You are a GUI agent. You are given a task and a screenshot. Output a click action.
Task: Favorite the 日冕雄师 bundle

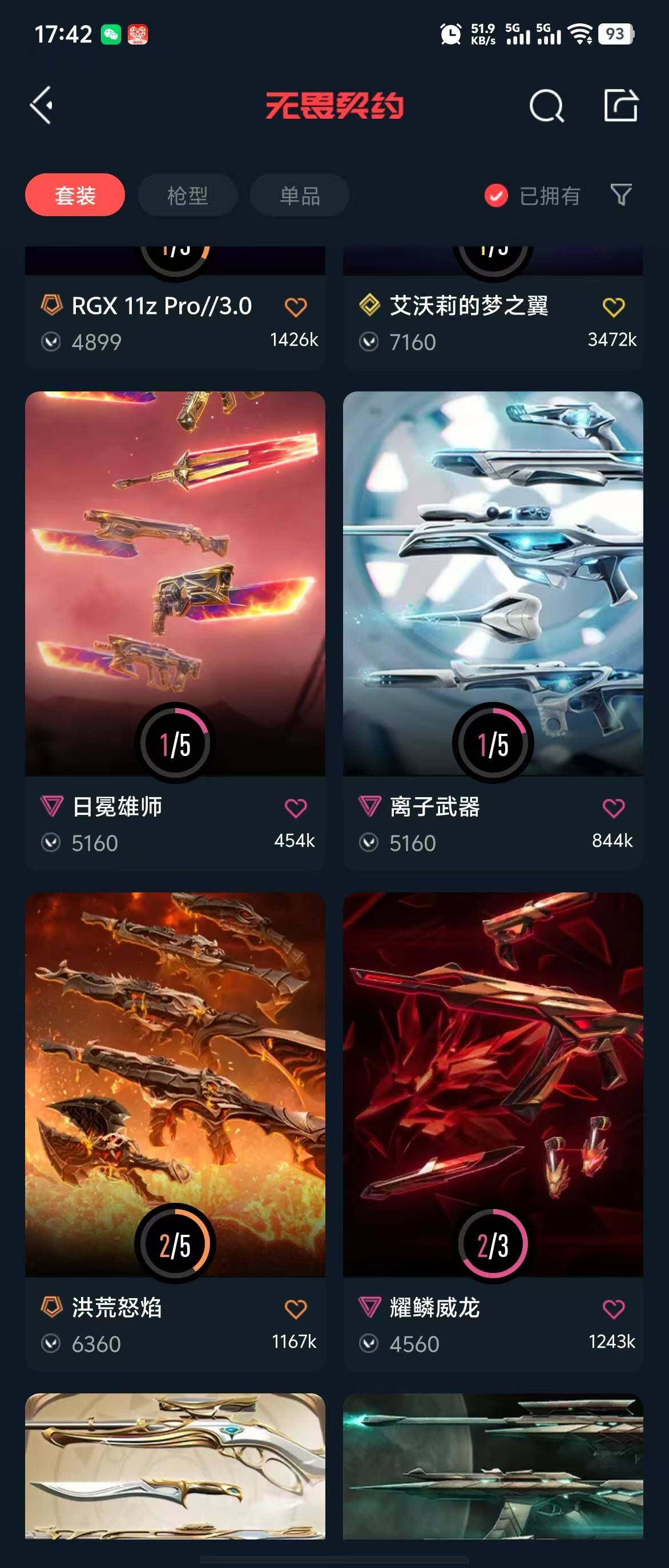296,809
